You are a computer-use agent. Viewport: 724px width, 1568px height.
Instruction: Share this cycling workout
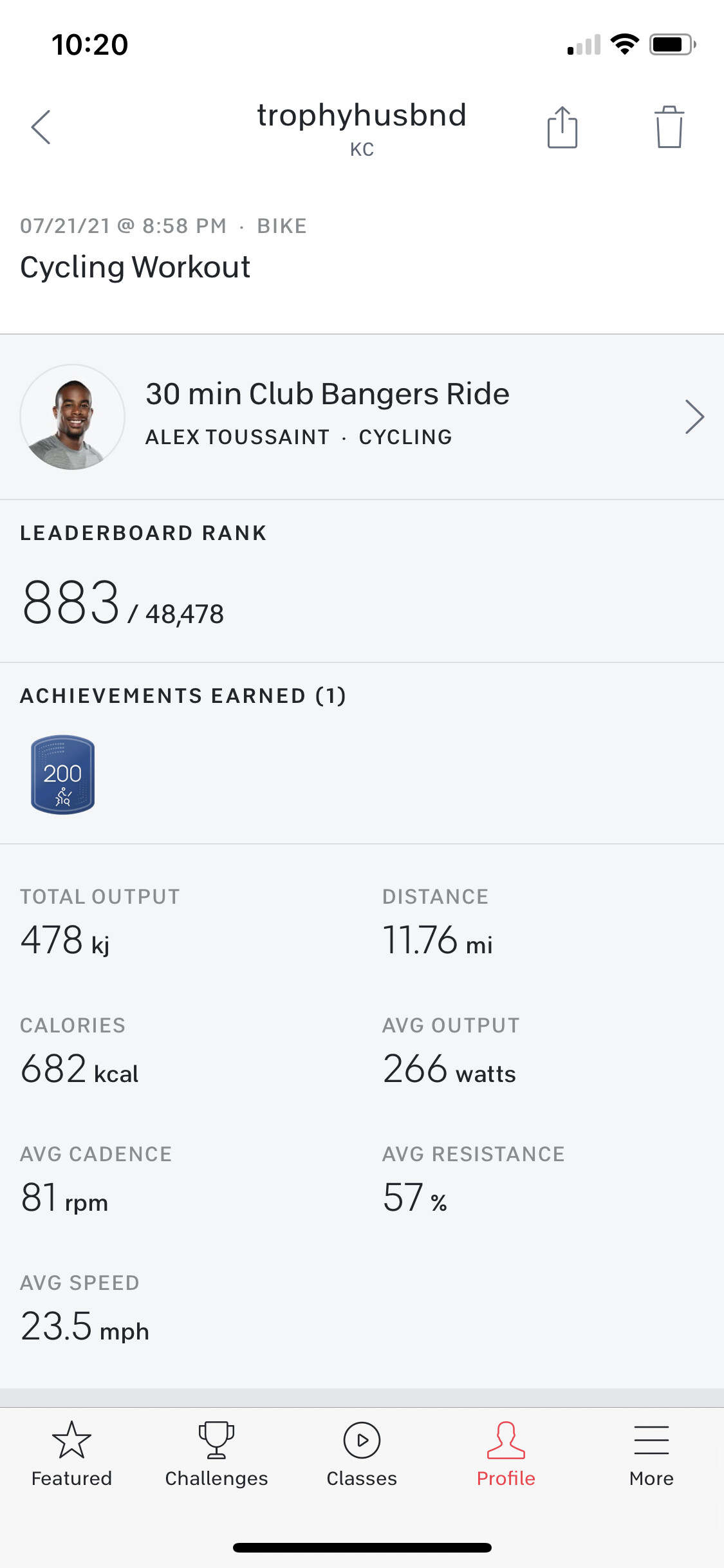[562, 127]
